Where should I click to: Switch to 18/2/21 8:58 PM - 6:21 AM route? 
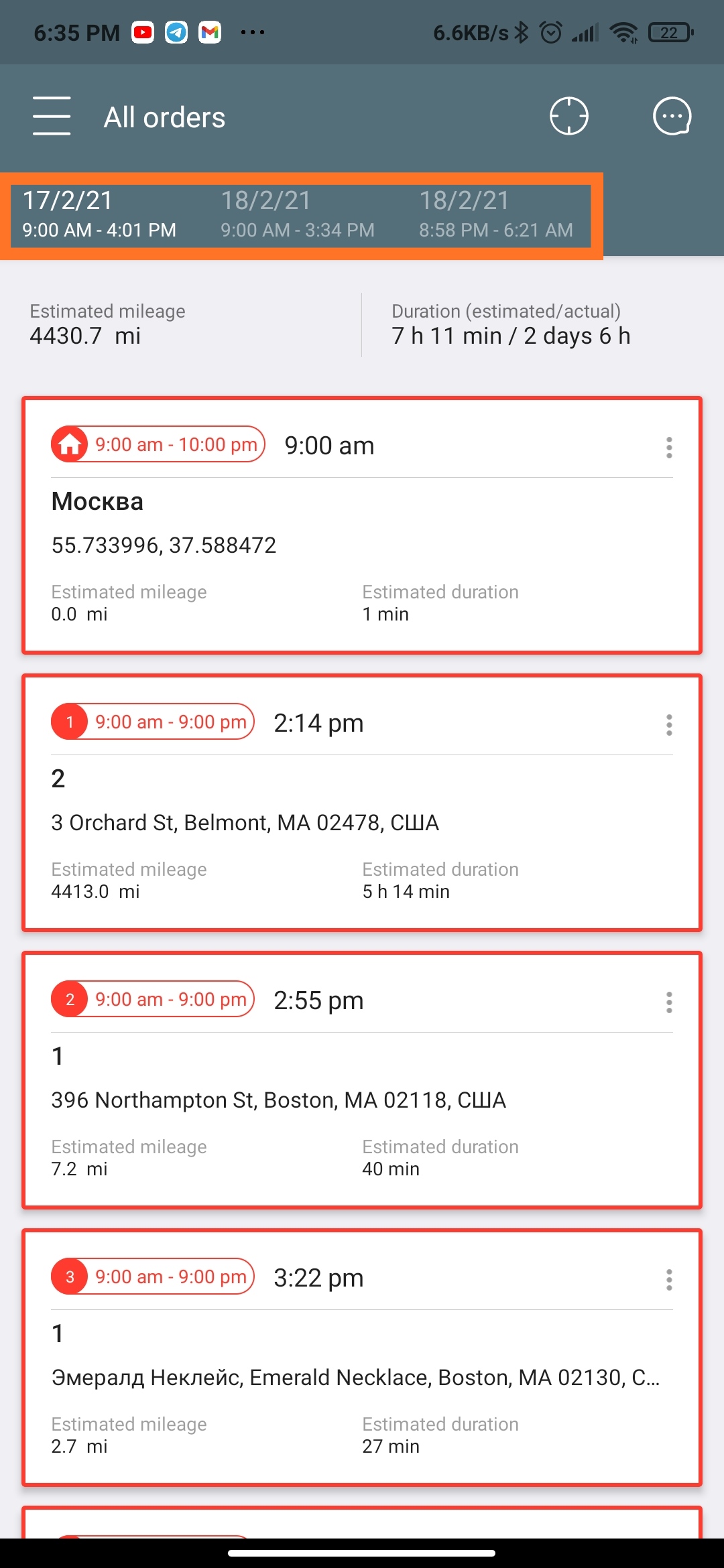pos(496,214)
